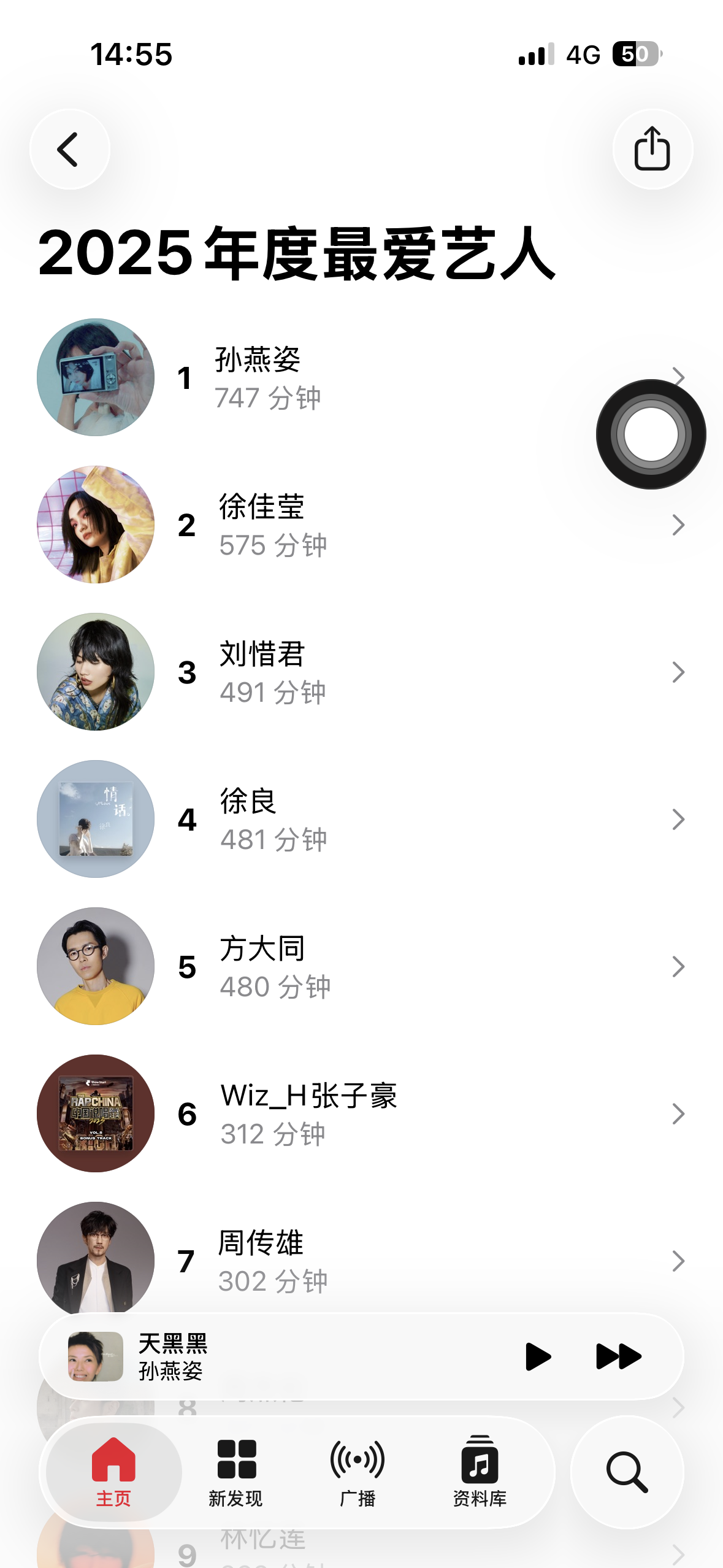Open the 广播 tab
This screenshot has width=723, height=1568.
point(358,1472)
